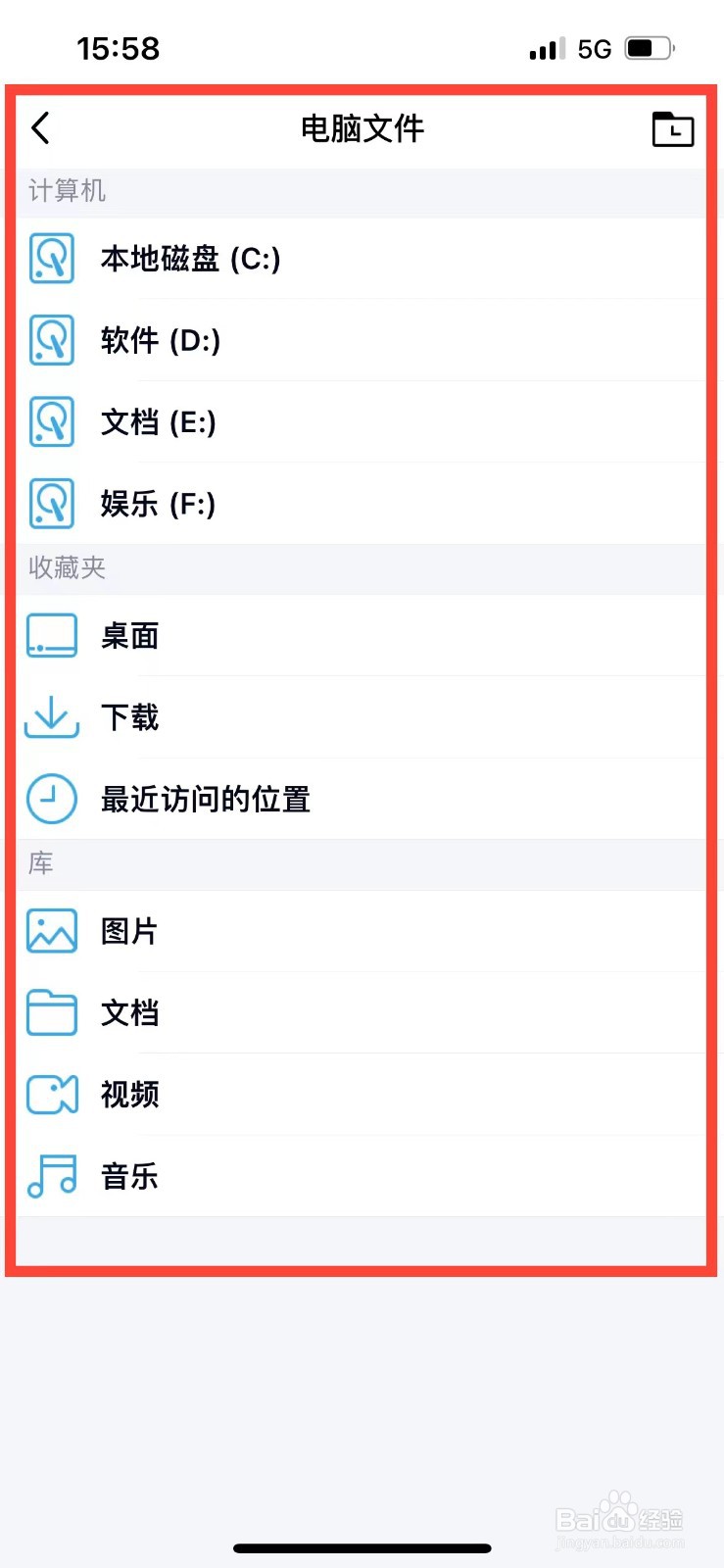
Task: Tap the 收藏夹 favorites section header
Action: (67, 569)
